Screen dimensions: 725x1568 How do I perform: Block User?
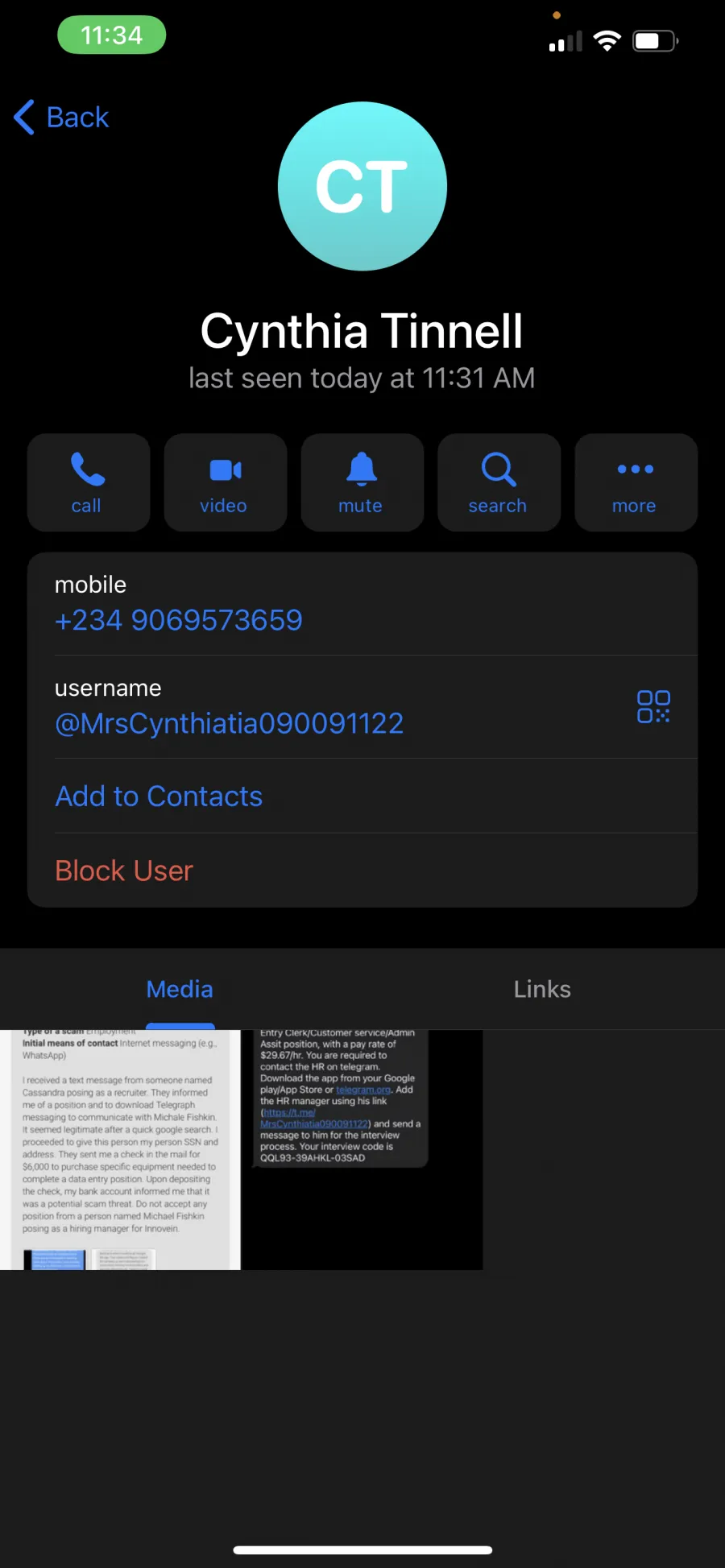124,871
